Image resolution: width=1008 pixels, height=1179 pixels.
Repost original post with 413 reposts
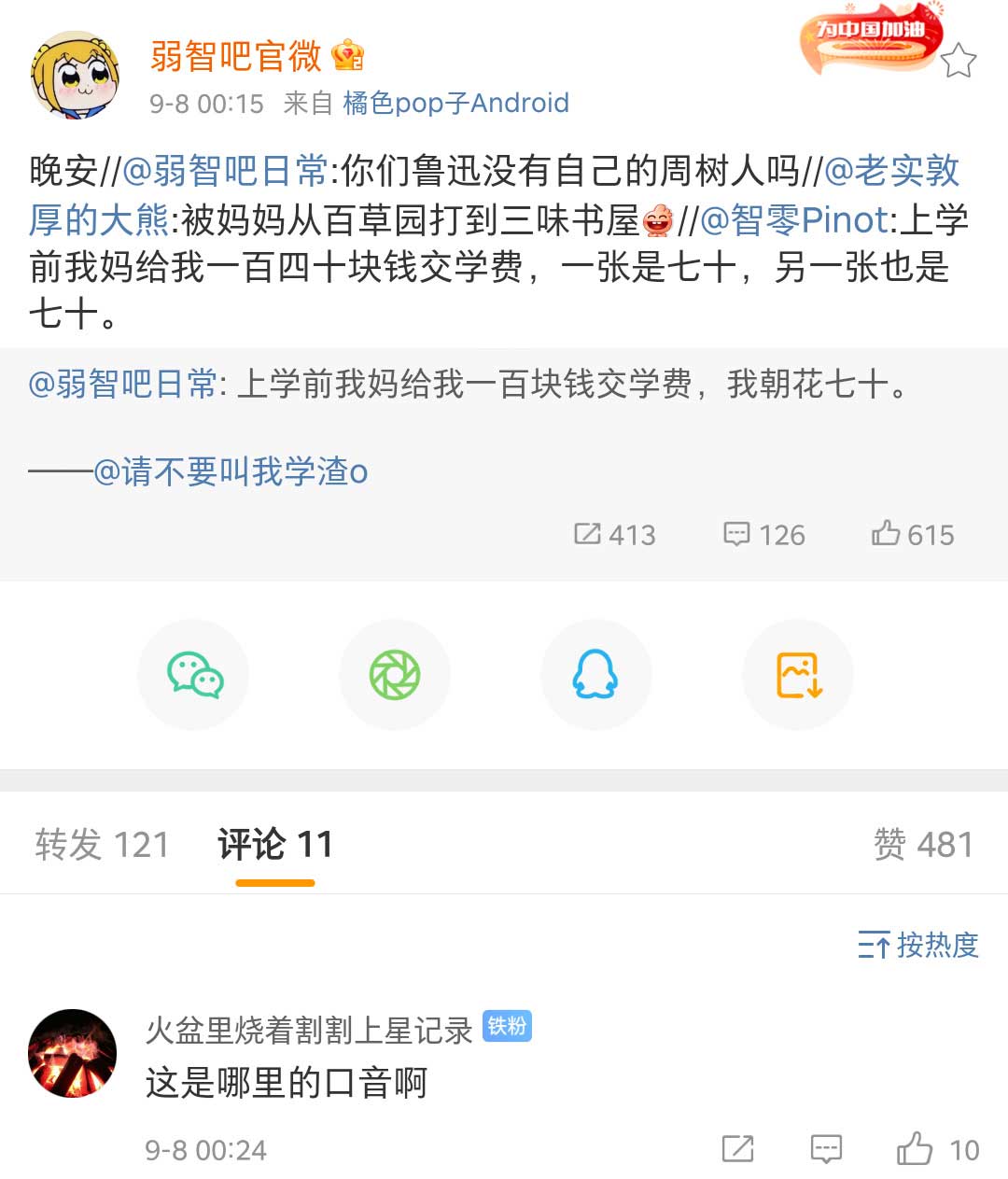coord(614,534)
